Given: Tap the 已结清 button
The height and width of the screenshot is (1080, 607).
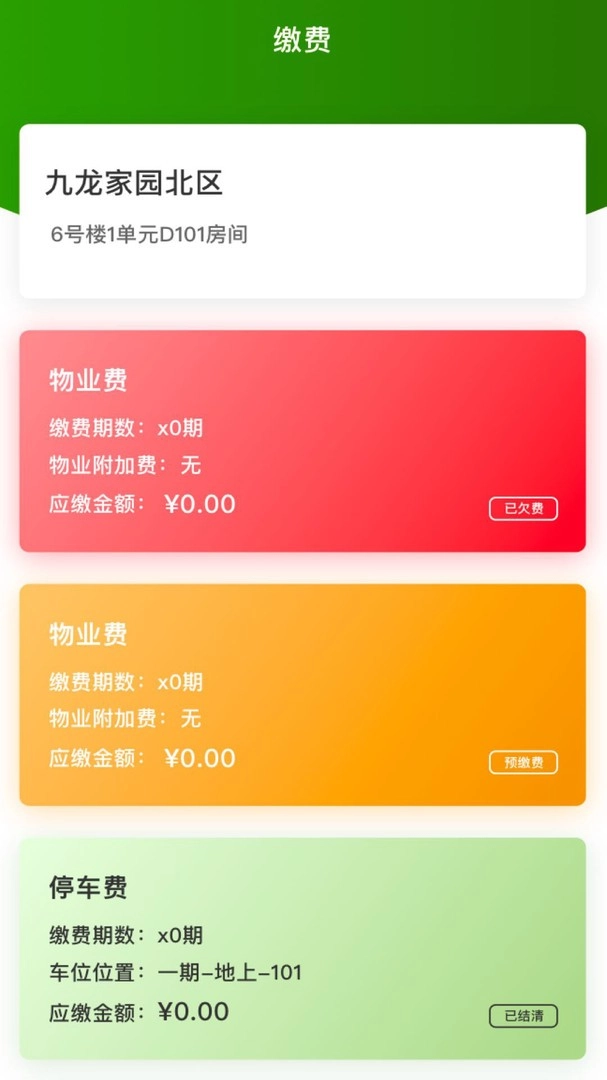Looking at the screenshot, I should (x=523, y=1016).
